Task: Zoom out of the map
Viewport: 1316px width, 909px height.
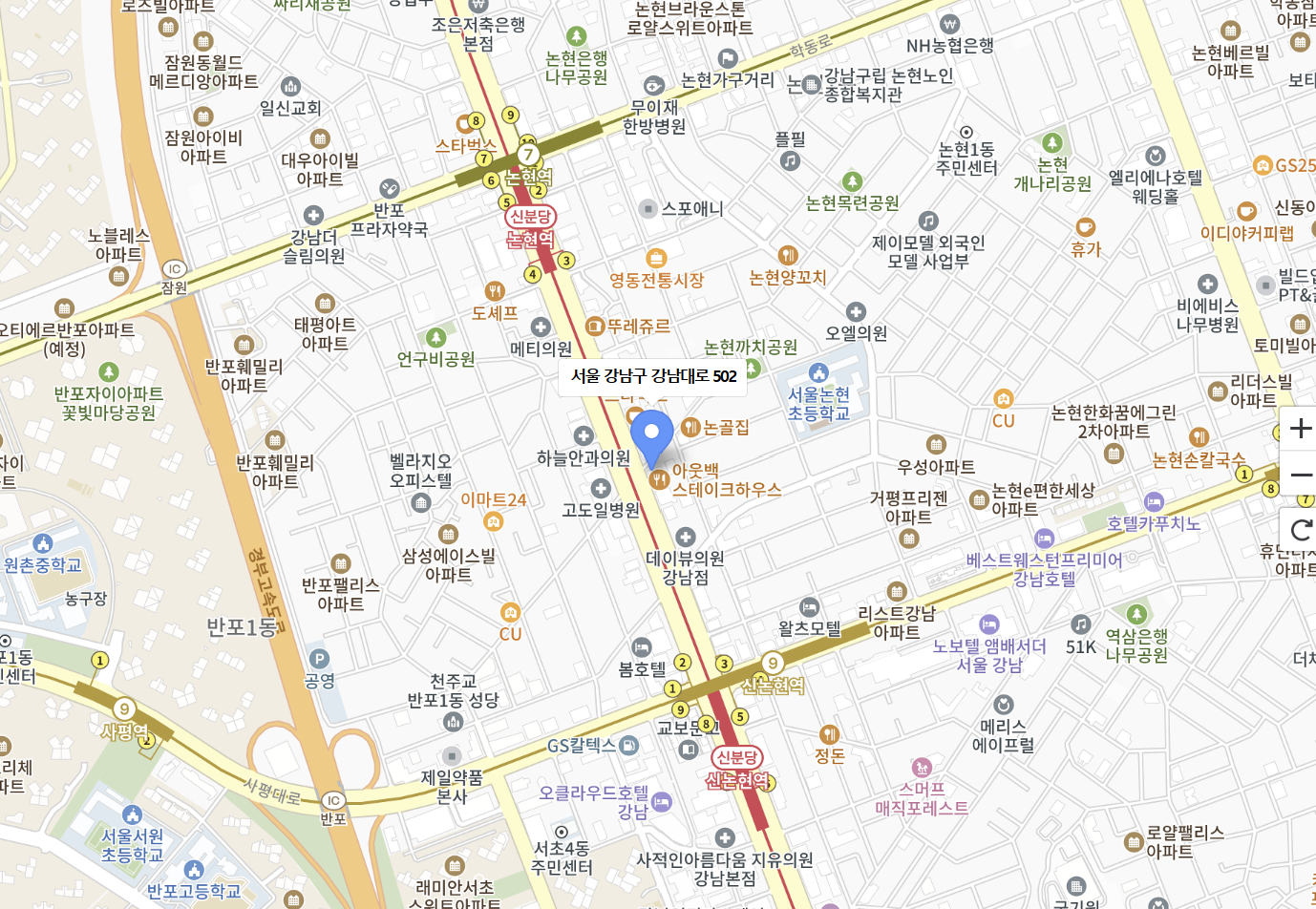Action: (1300, 475)
